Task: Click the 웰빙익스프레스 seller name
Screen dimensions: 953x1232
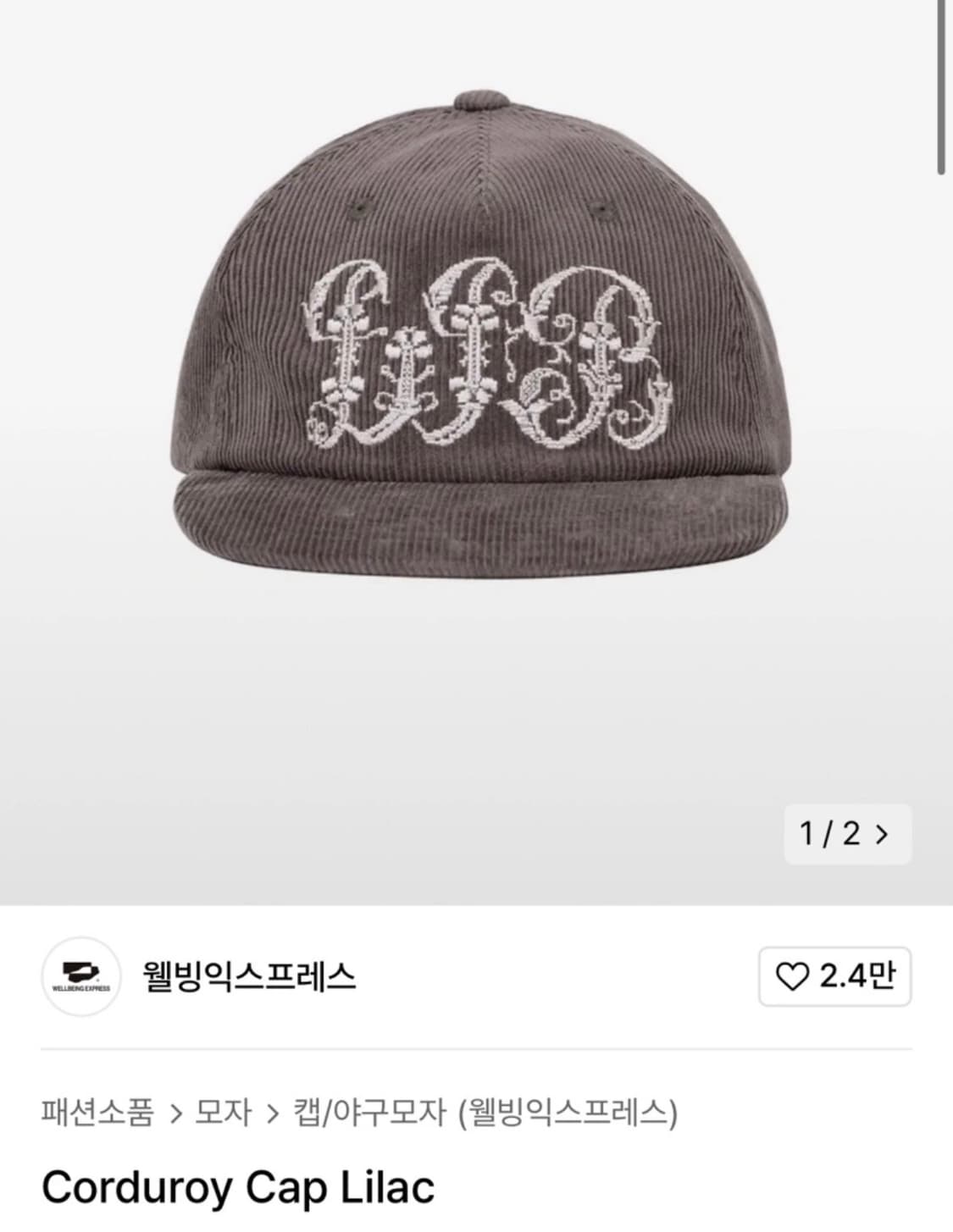Action: point(249,975)
